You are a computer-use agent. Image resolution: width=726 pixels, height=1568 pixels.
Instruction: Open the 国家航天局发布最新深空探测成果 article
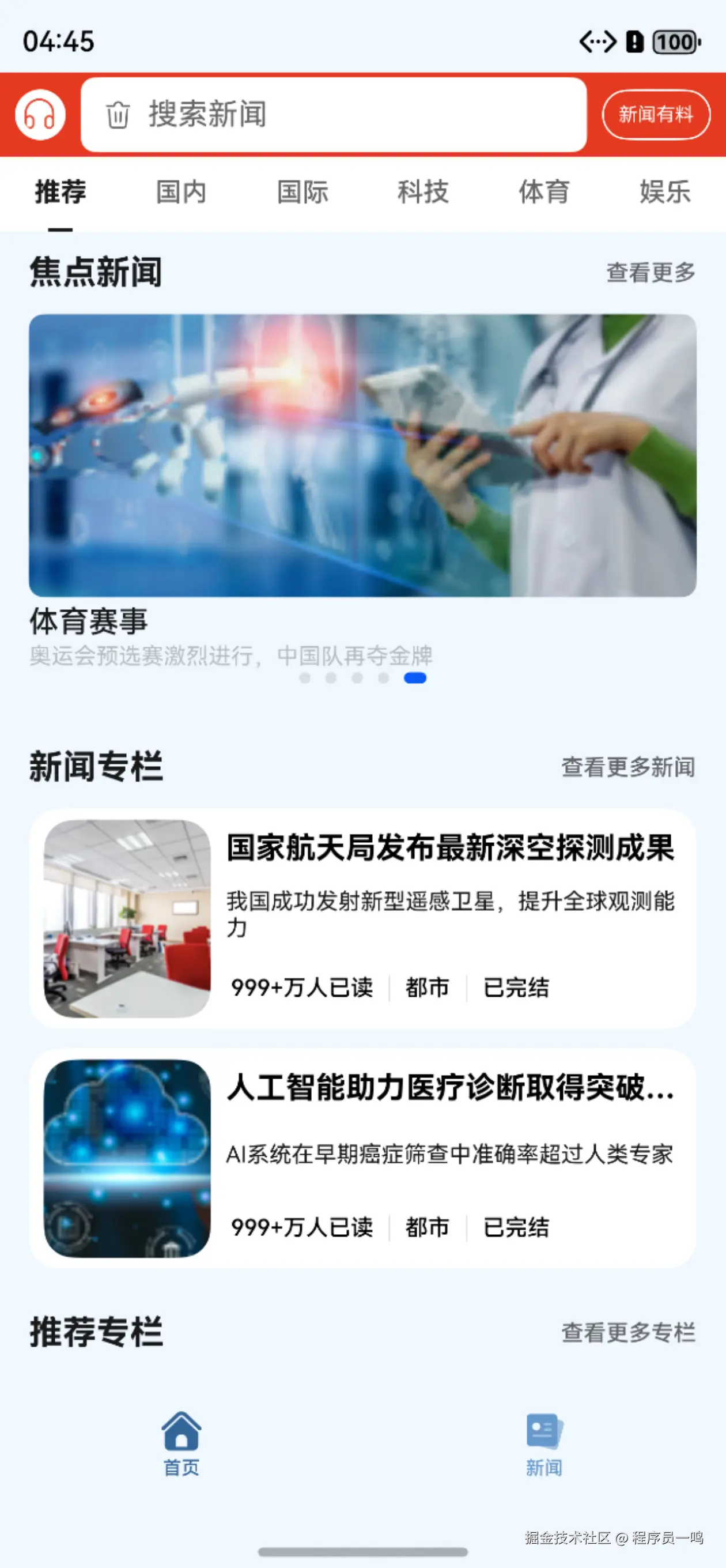[362, 918]
